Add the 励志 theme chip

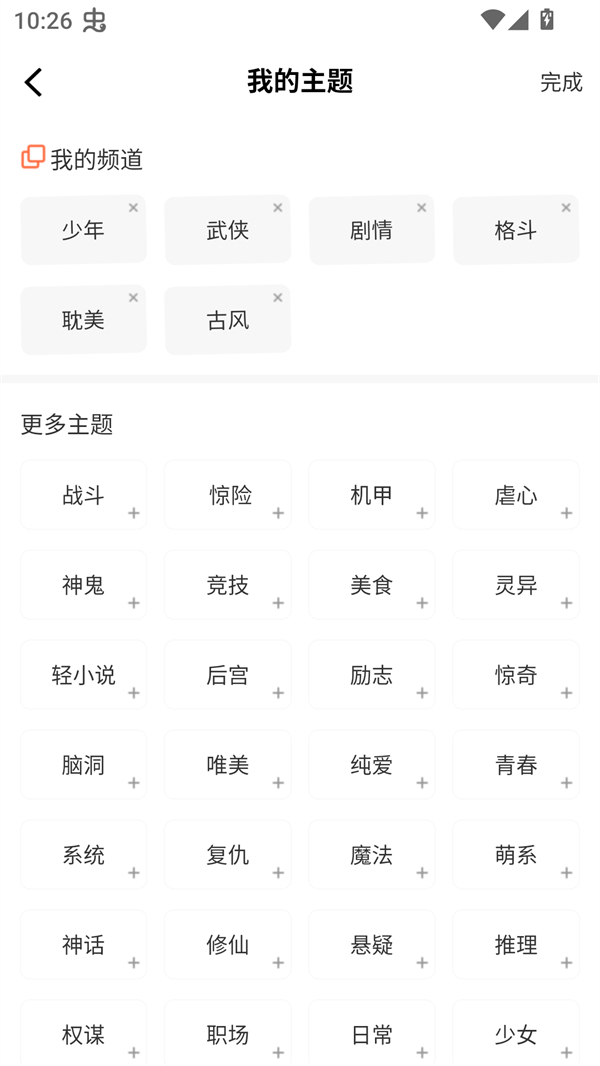click(372, 675)
